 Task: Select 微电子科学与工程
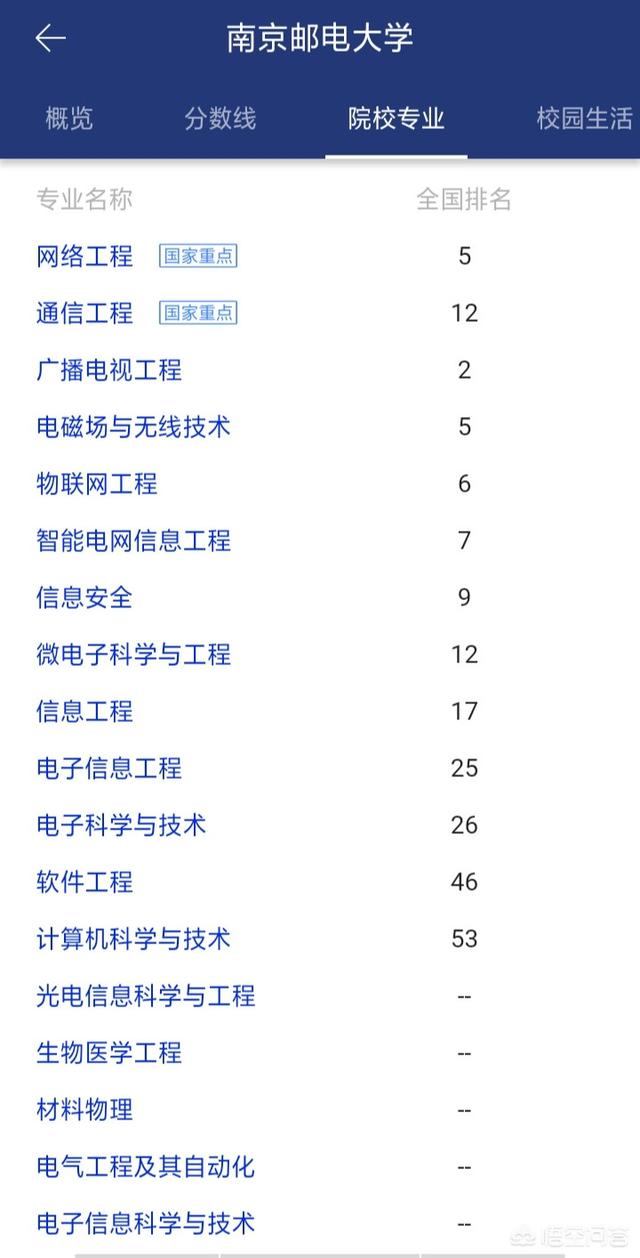click(x=133, y=655)
